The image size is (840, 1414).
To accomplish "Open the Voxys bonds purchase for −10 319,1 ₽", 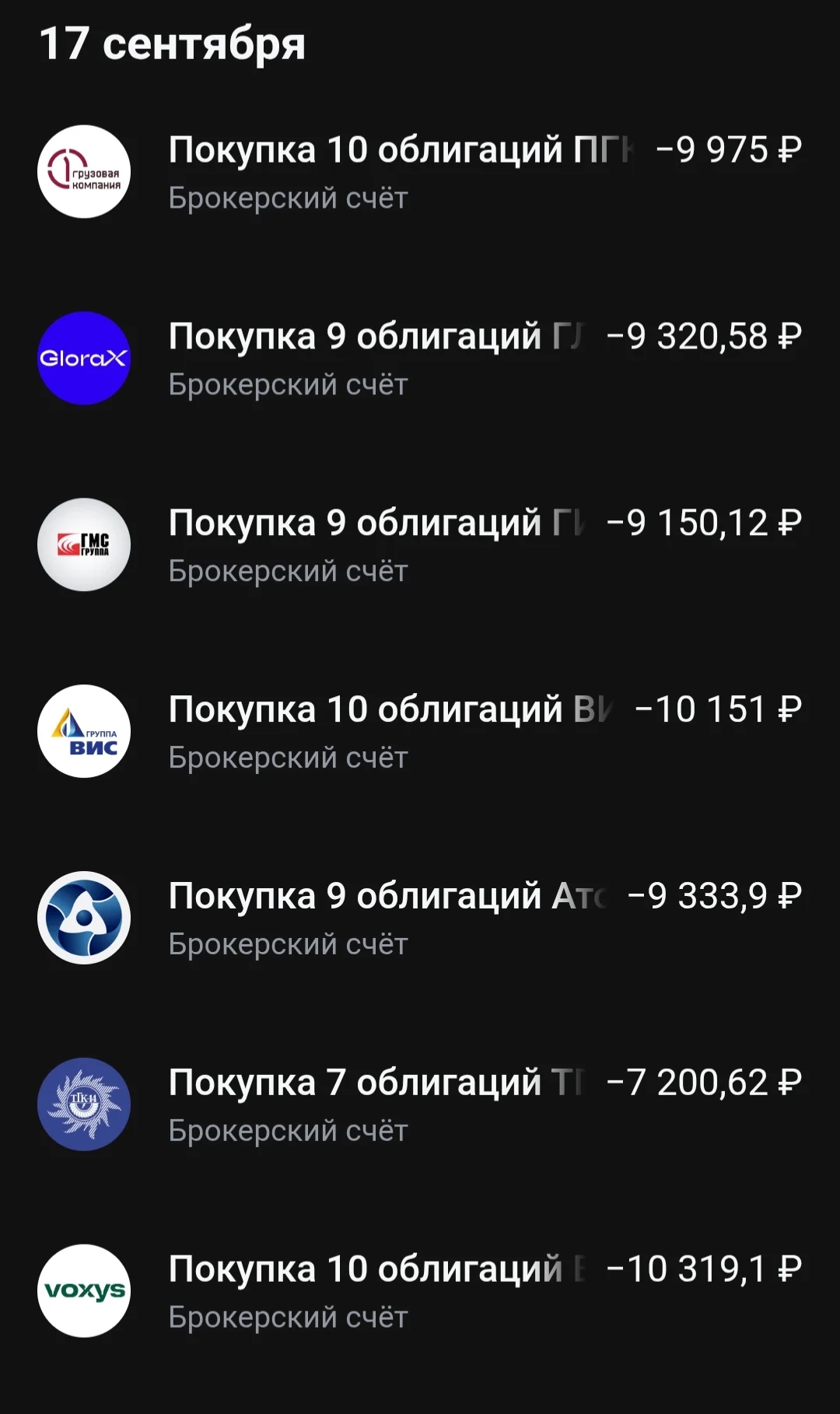I will 420,1292.
